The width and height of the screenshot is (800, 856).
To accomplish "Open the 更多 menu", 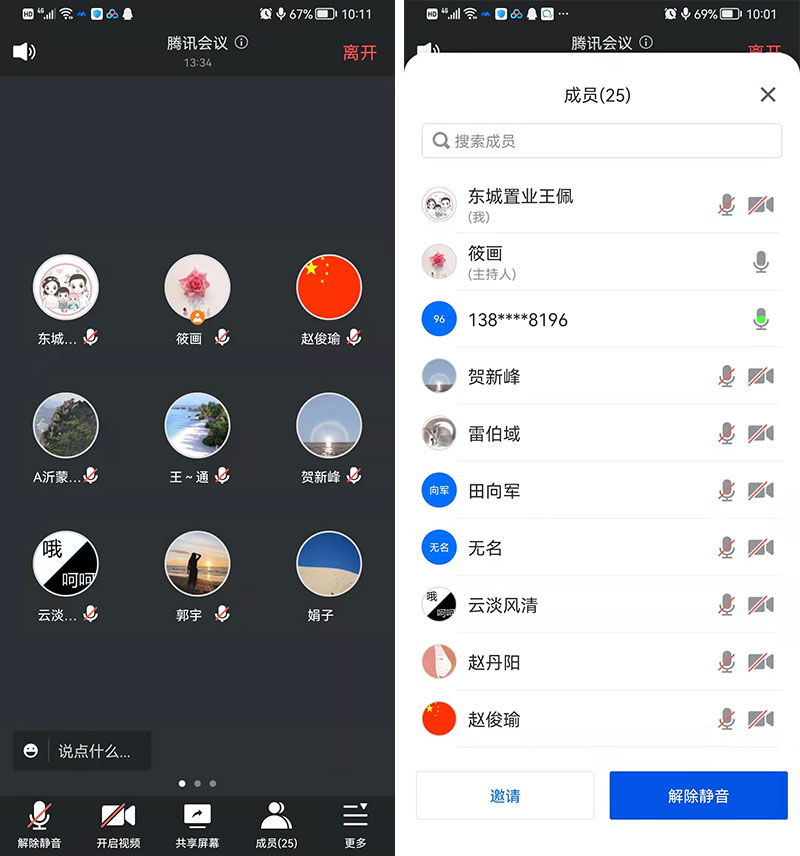I will point(355,825).
